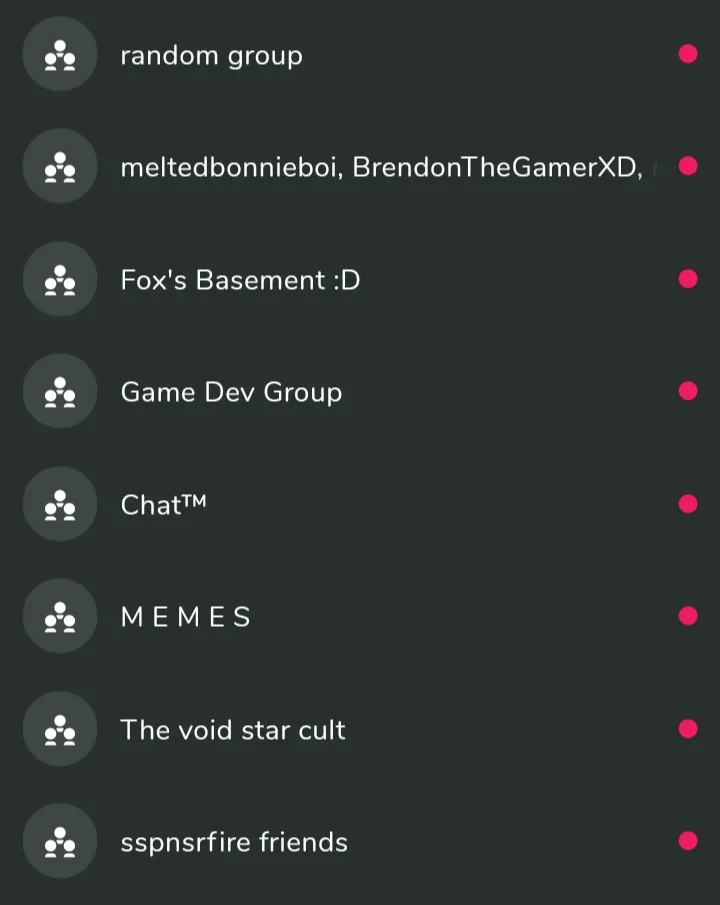Open the Chat™ group
The image size is (720, 905).
click(x=163, y=504)
